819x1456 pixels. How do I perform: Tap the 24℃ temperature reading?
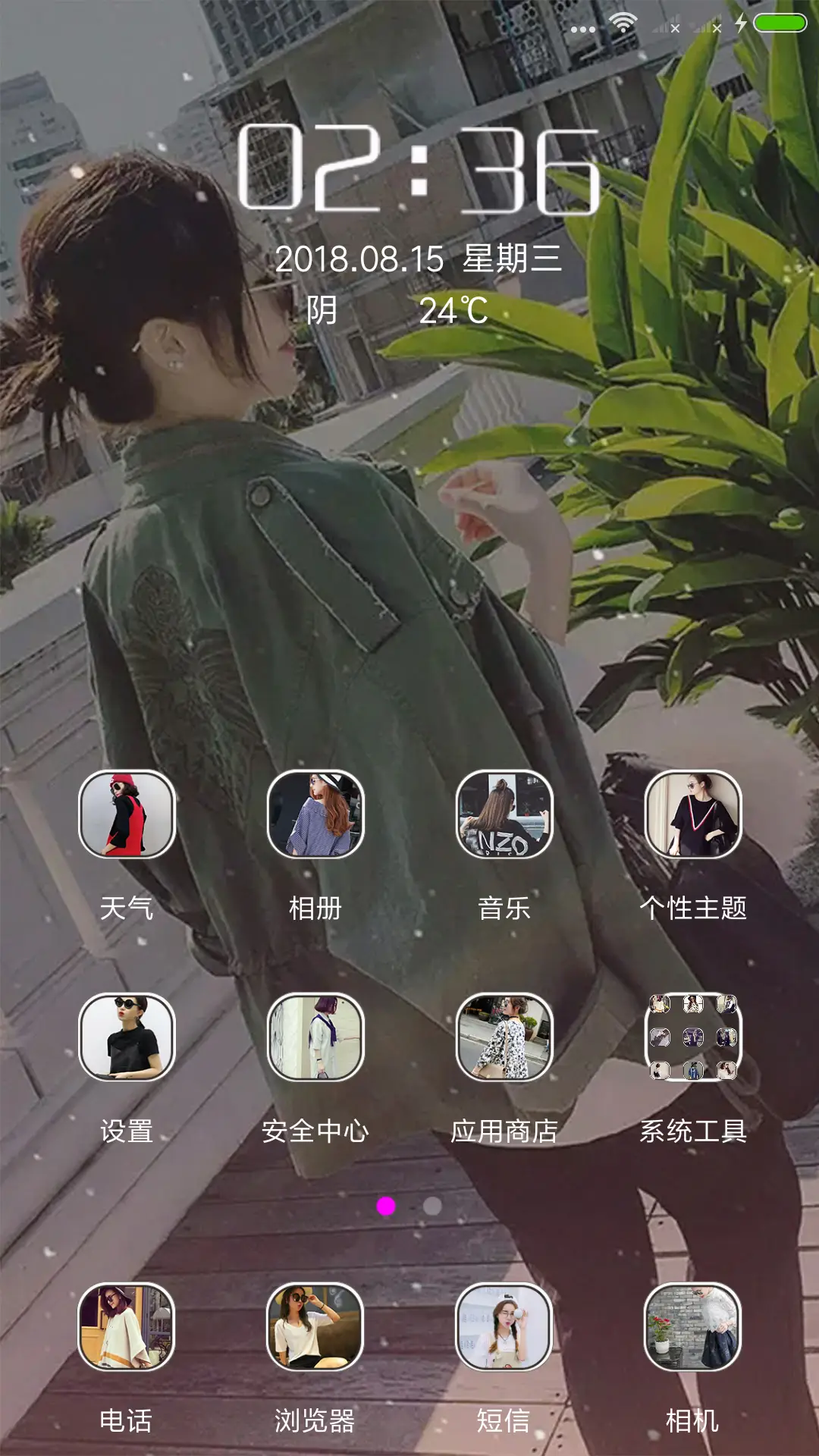(455, 309)
